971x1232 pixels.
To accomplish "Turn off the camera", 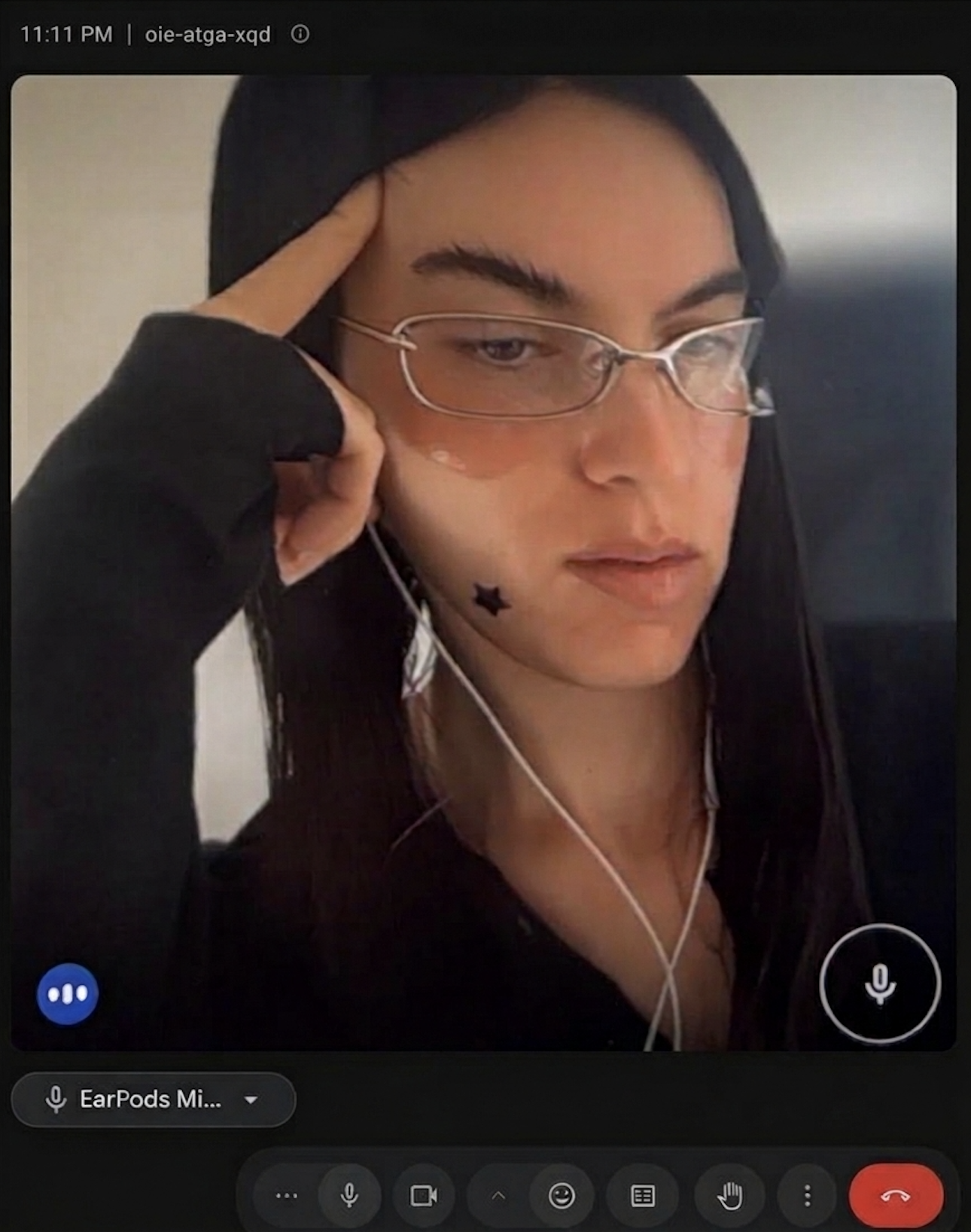I will point(424,1196).
